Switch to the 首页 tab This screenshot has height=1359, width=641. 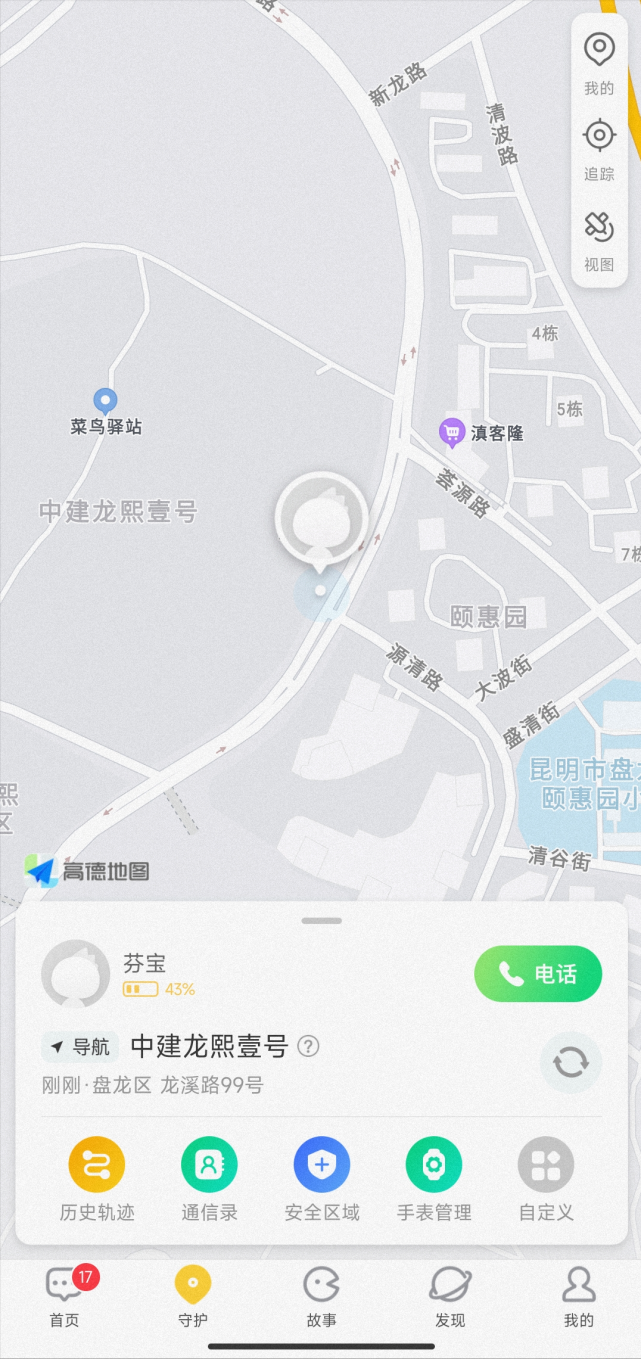click(65, 1296)
